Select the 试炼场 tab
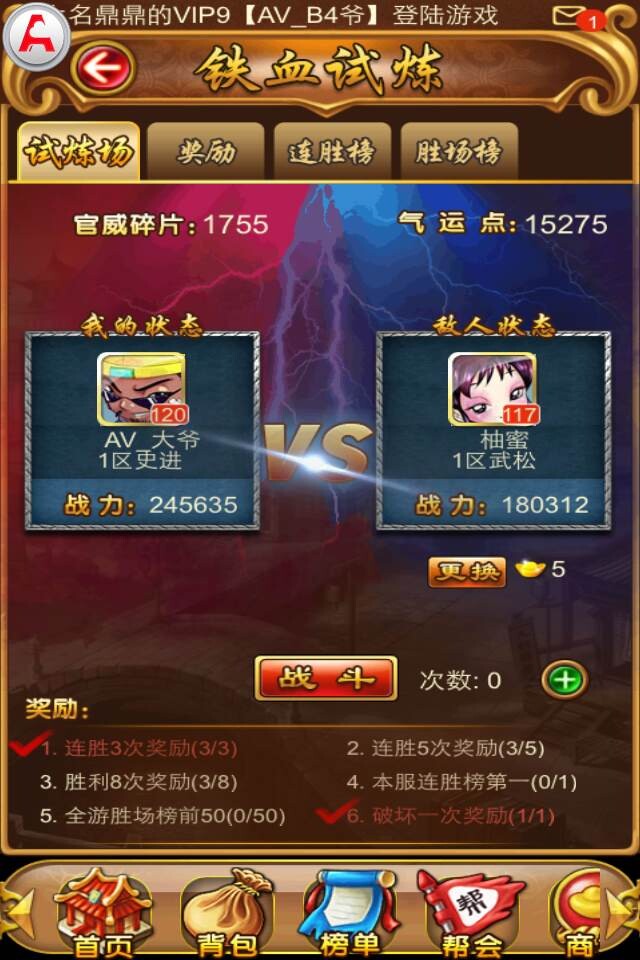 pos(79,152)
